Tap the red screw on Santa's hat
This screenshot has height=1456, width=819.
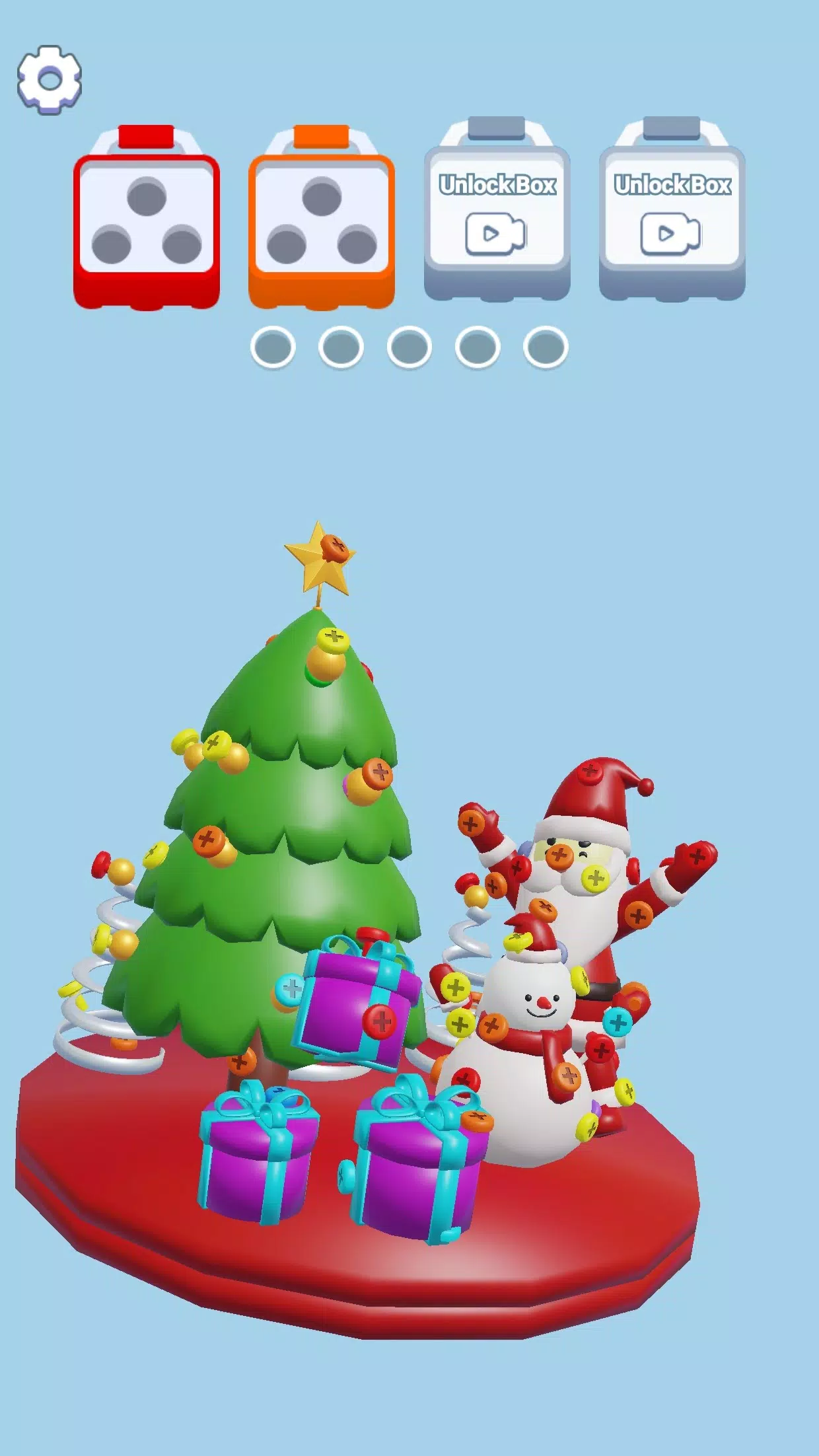590,771
